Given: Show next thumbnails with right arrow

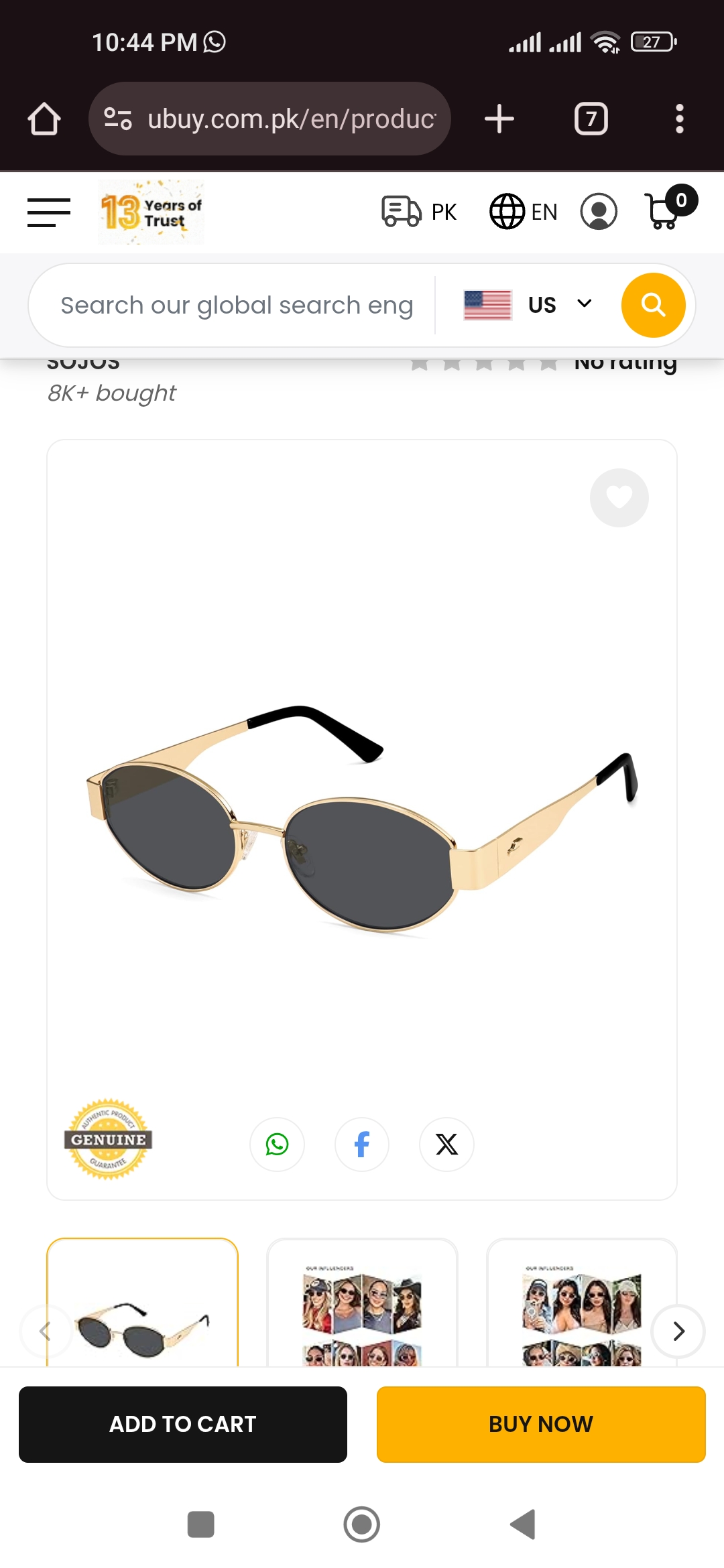Looking at the screenshot, I should pyautogui.click(x=678, y=1331).
